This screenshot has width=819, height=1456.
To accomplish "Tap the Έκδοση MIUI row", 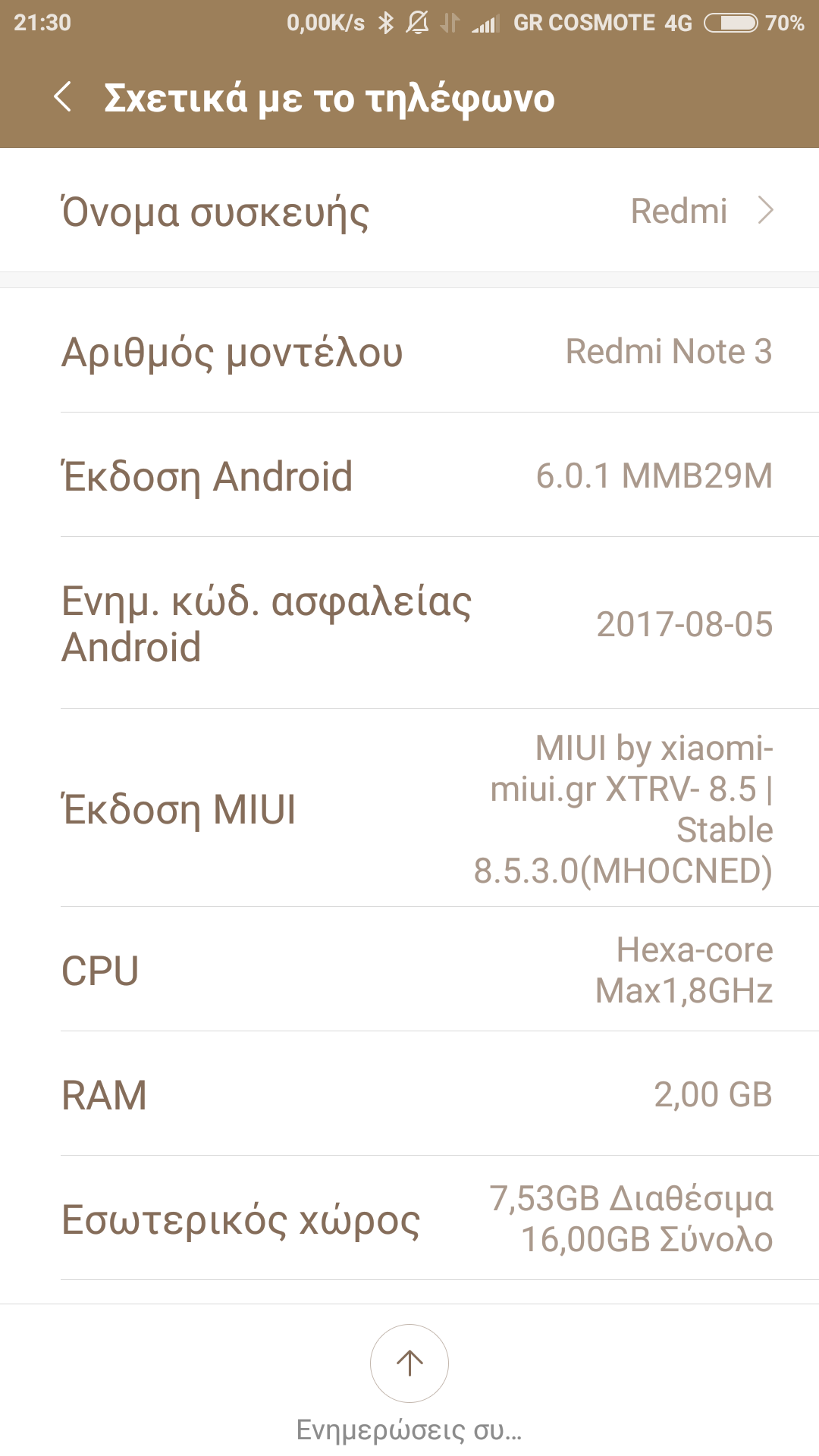I will [409, 808].
